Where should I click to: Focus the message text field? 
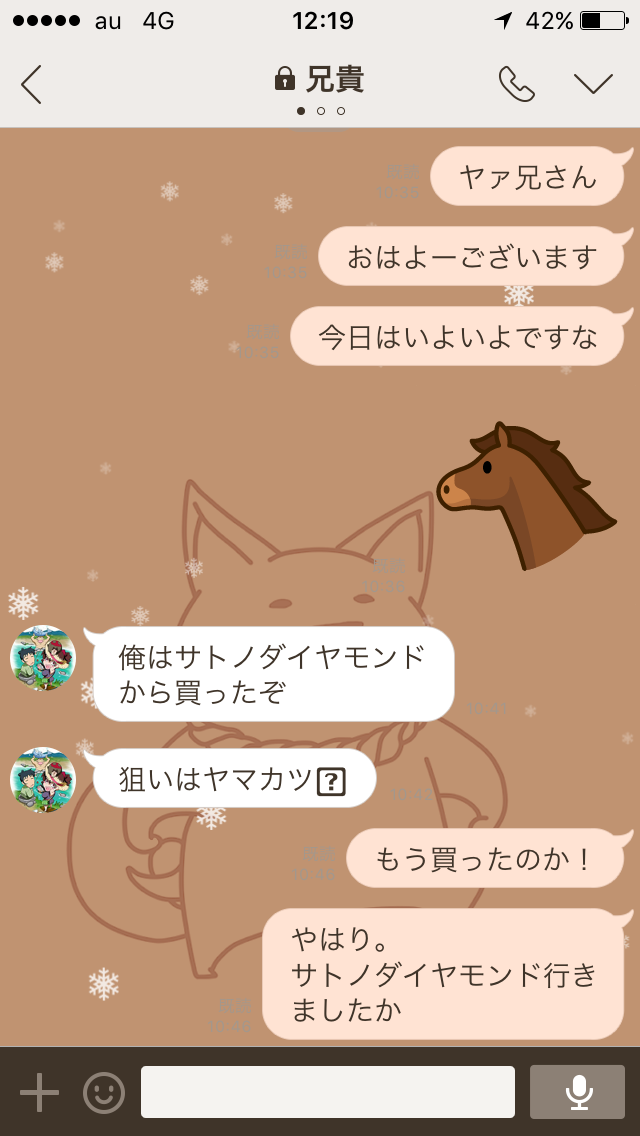point(328,1092)
